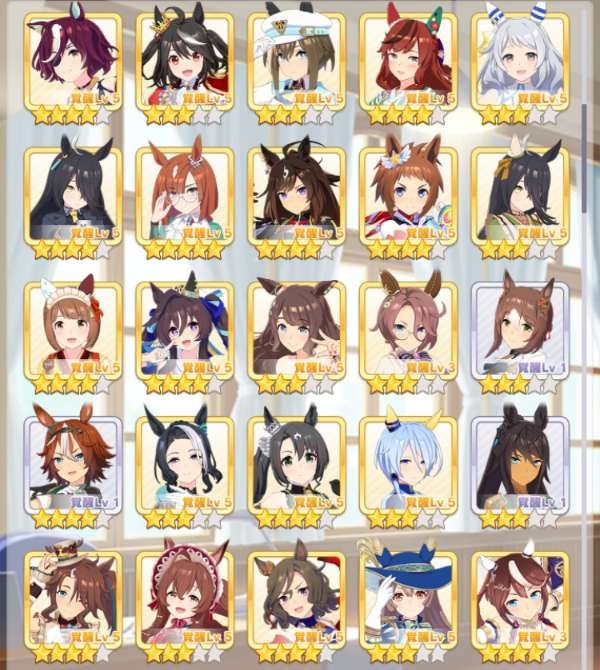
Task: Select the black-haired character wearing a gold crown
Action: 185,60
